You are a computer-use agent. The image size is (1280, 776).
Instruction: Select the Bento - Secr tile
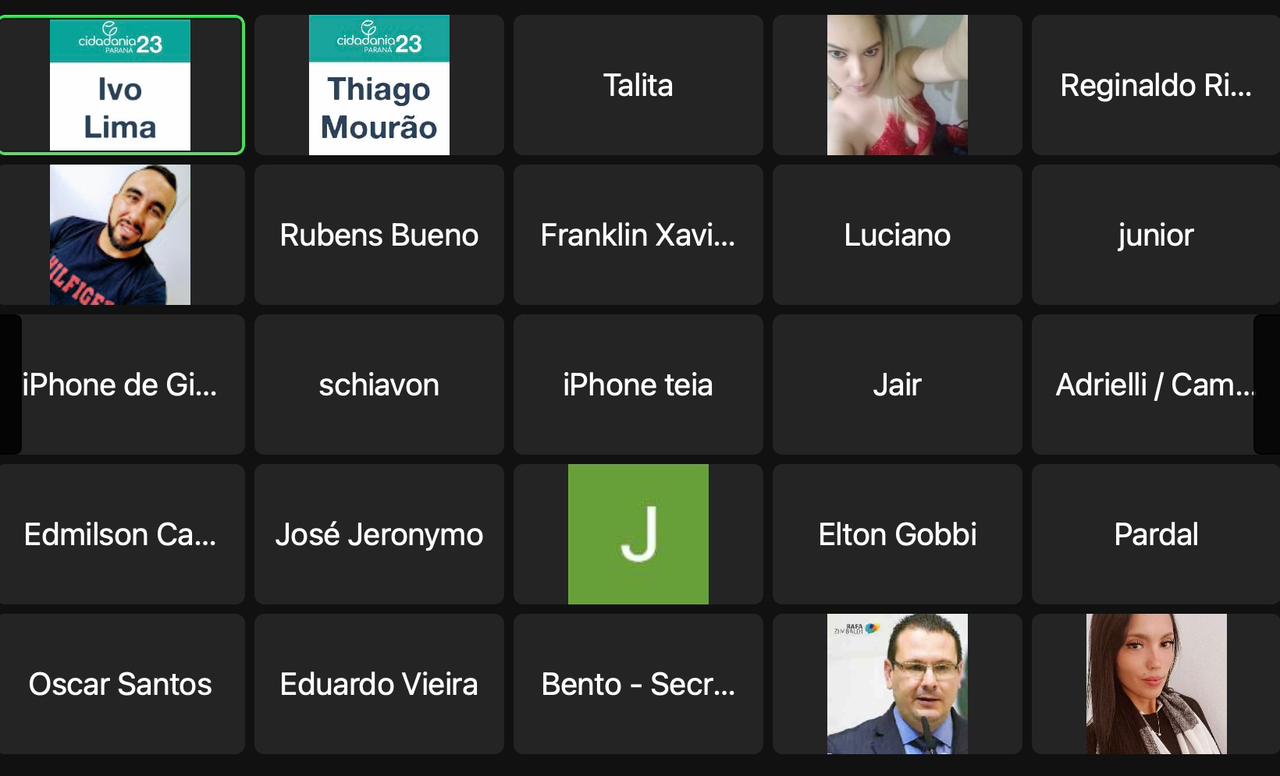coord(638,684)
